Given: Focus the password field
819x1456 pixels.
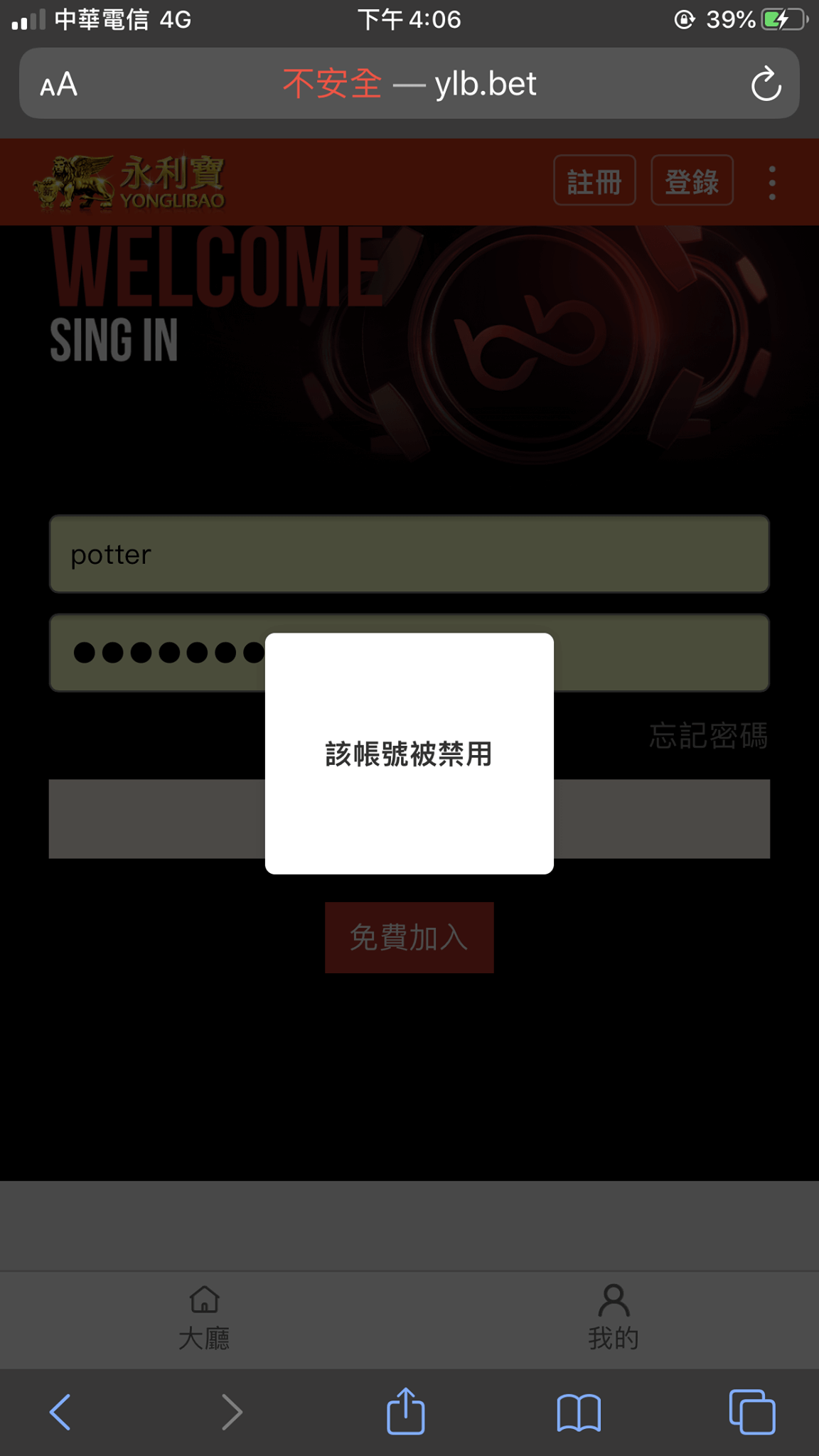Looking at the screenshot, I should pyautogui.click(x=654, y=653).
